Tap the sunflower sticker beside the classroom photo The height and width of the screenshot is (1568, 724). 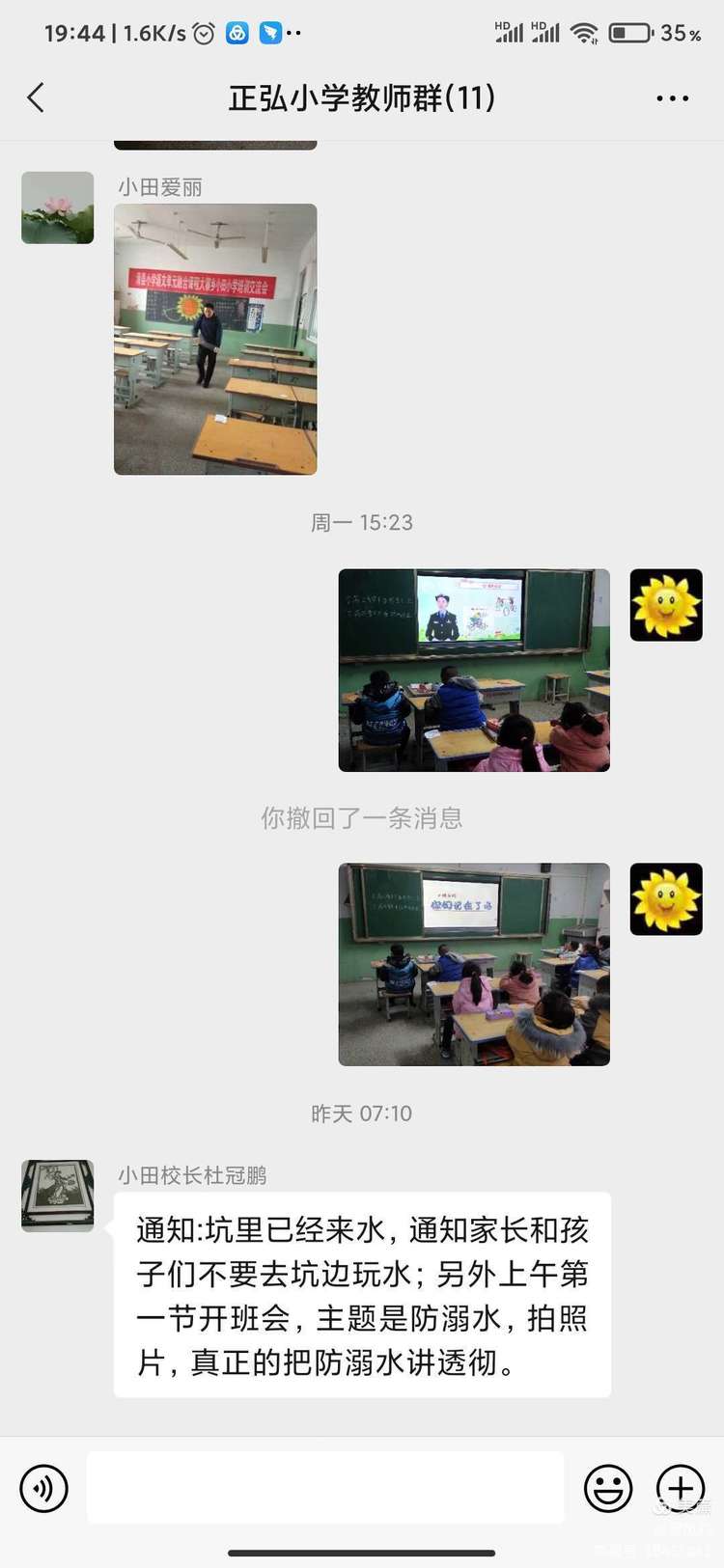pyautogui.click(x=666, y=604)
